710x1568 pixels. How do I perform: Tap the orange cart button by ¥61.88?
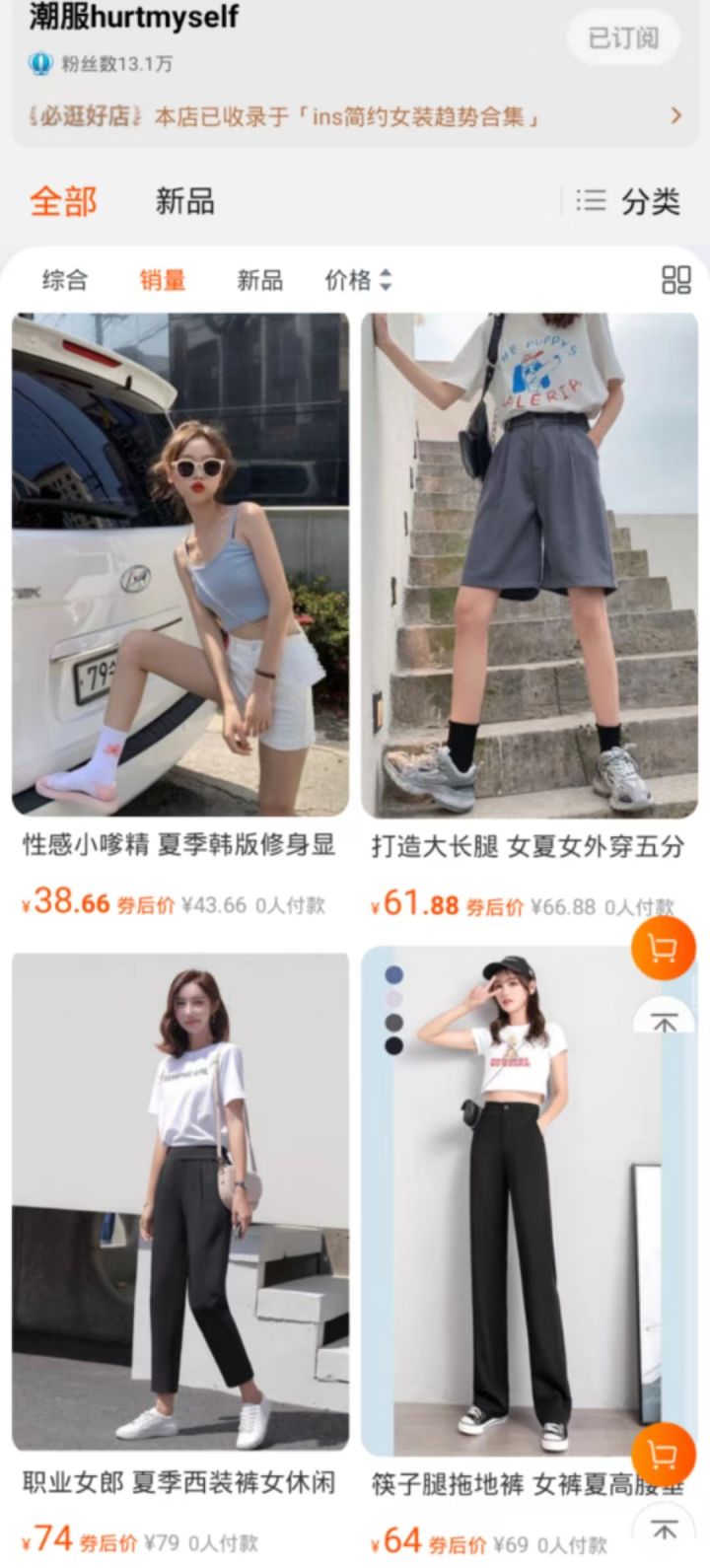(663, 949)
